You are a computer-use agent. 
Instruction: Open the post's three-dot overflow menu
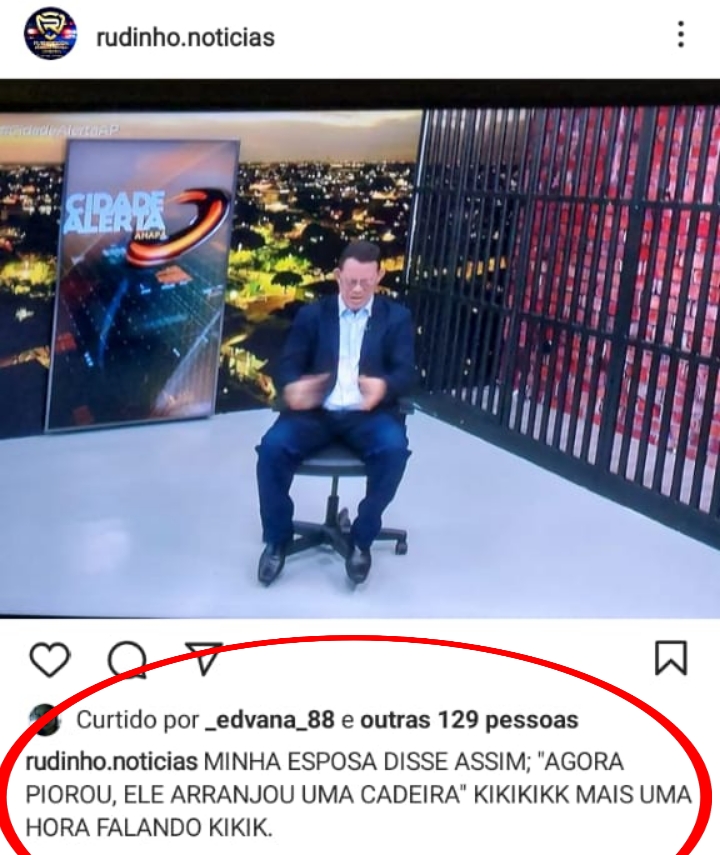[x=680, y=35]
